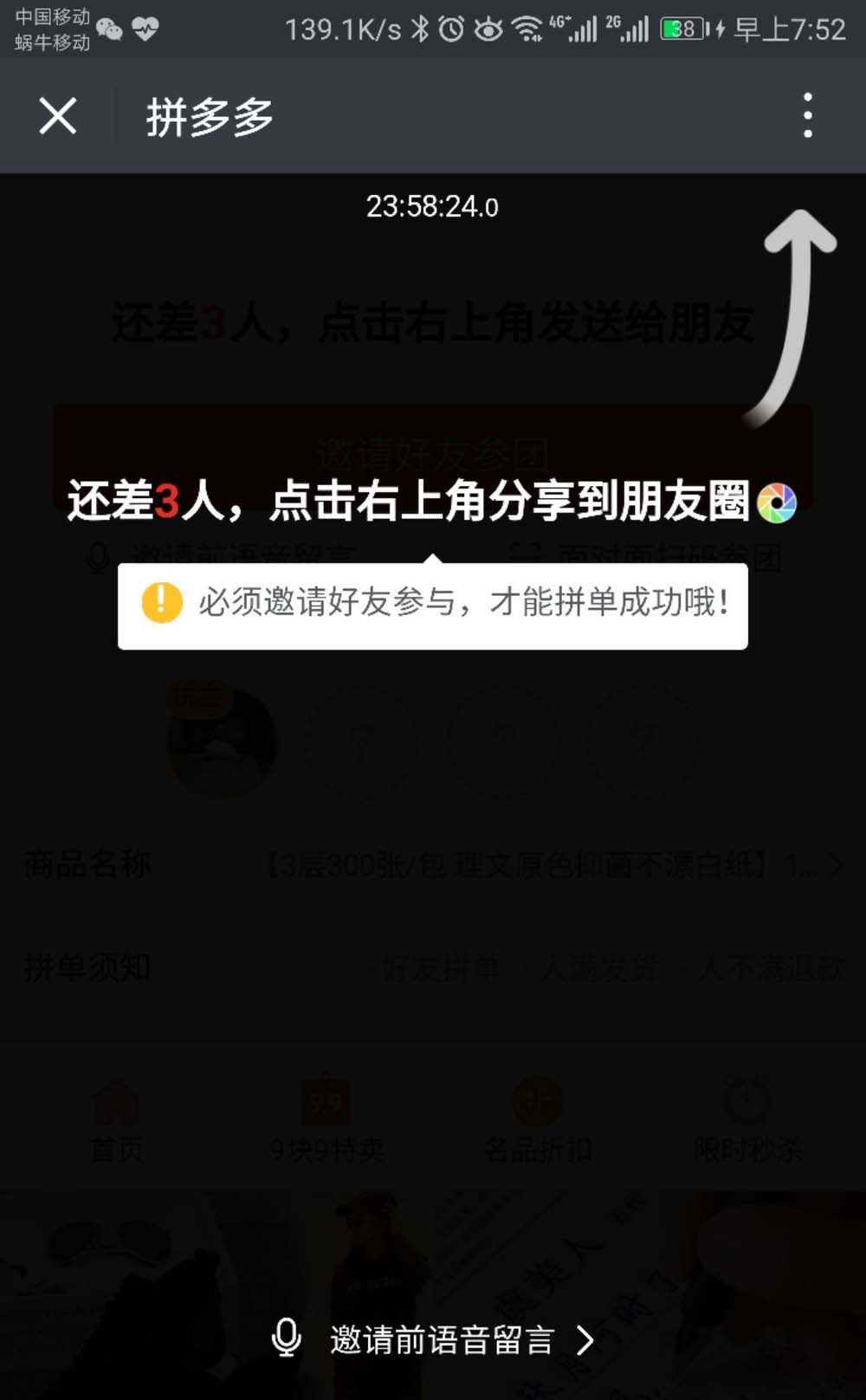The width and height of the screenshot is (866, 1400).
Task: Close the 拼多多 web page
Action: (x=58, y=116)
